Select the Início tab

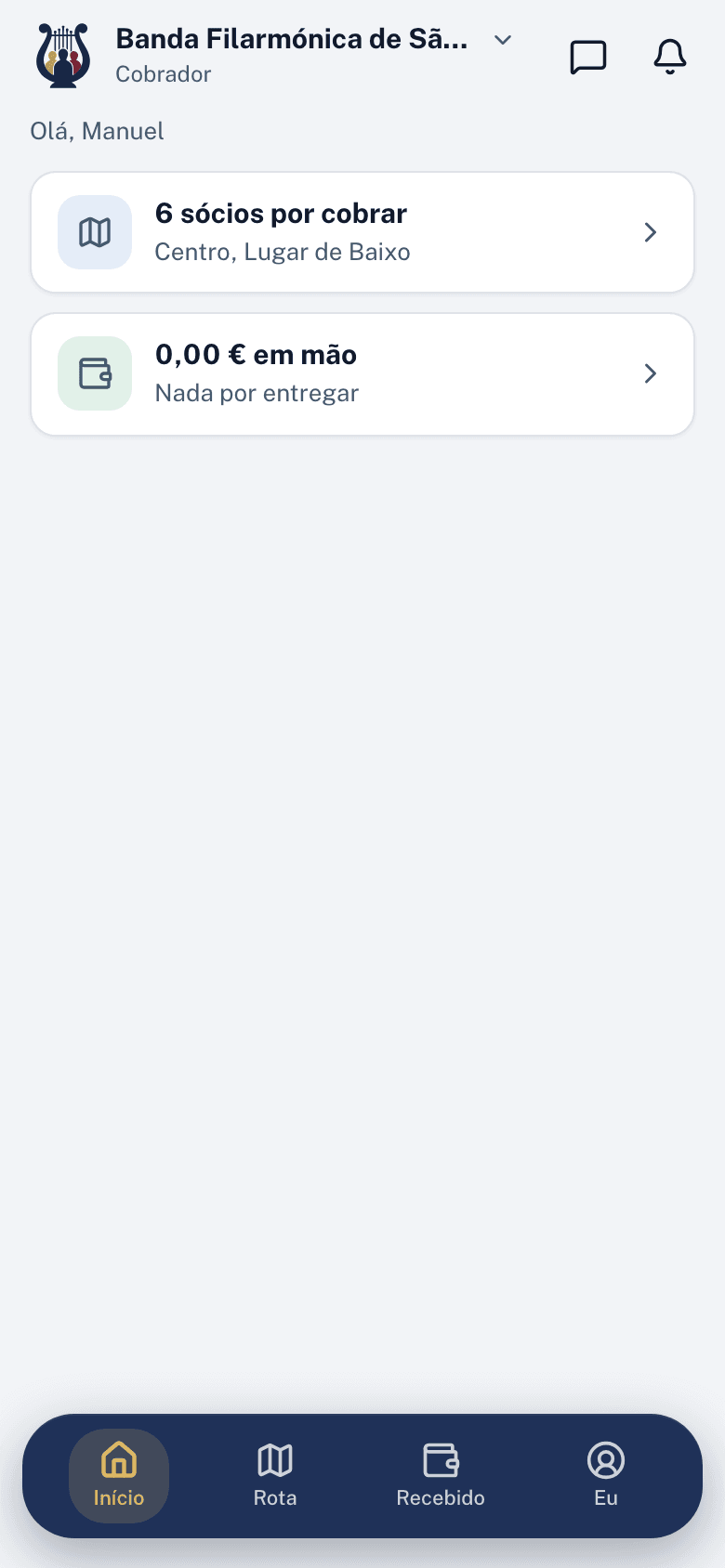pyautogui.click(x=119, y=1475)
